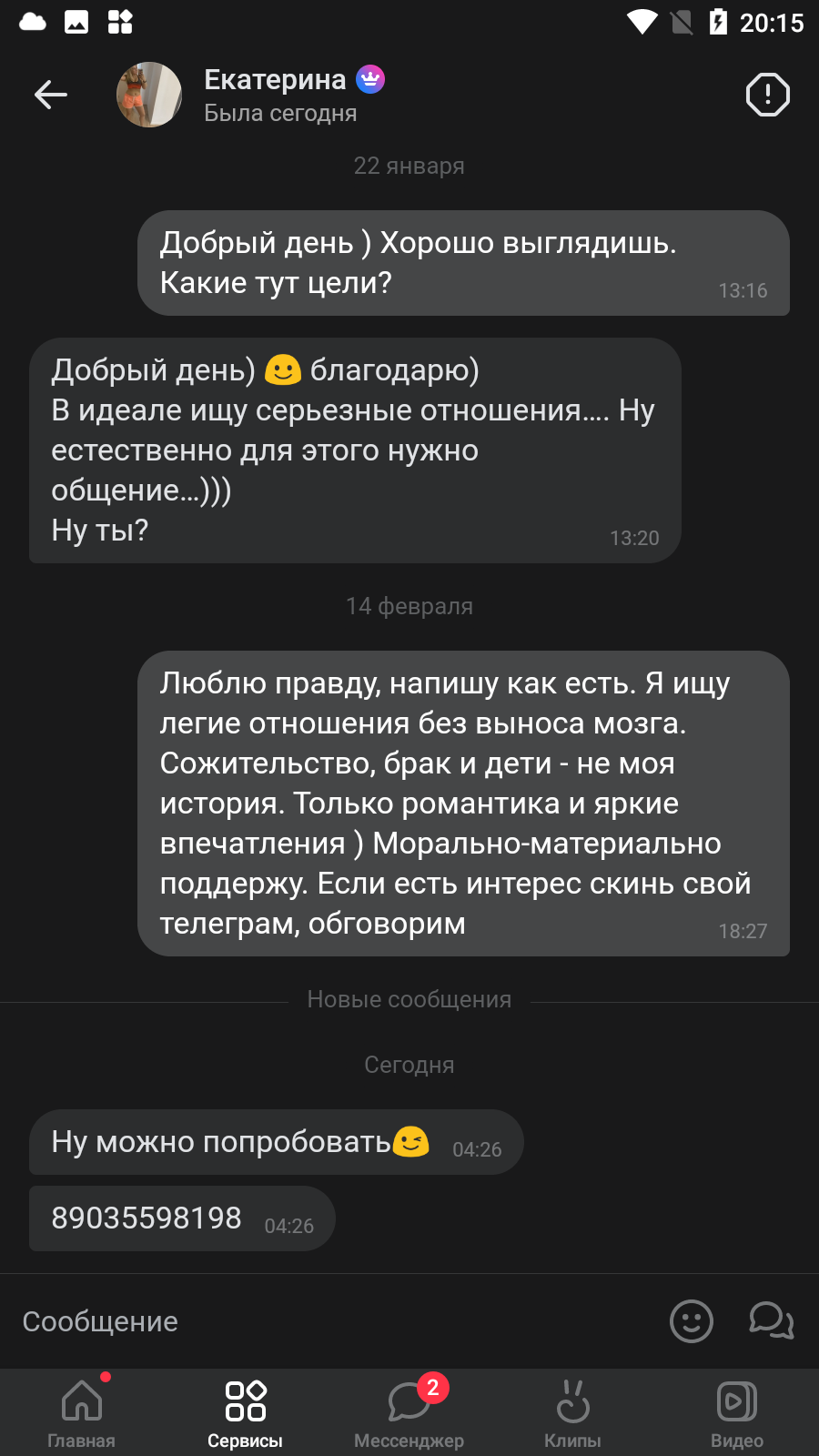Open Екатерина's profile photo
Screen dimensions: 819x1456
pyautogui.click(x=149, y=95)
